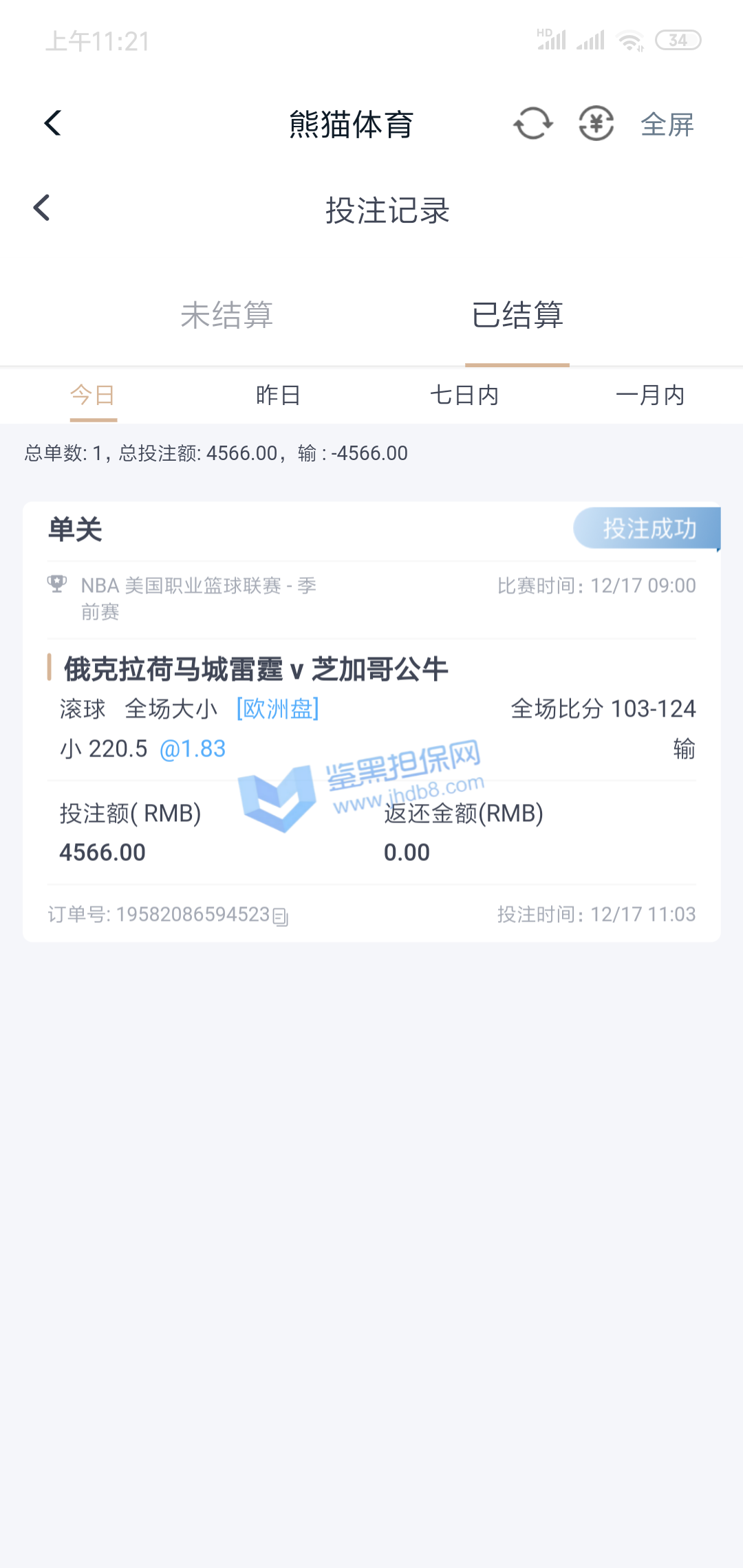Show 今日 bet records
This screenshot has width=743, height=1568.
click(x=93, y=395)
